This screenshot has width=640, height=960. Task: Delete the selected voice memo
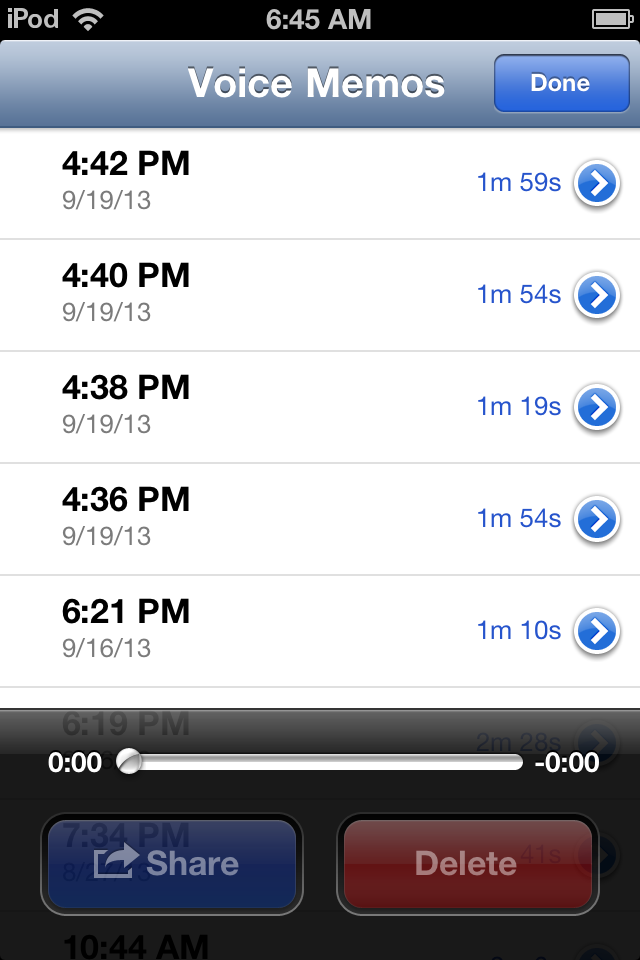[x=467, y=864]
